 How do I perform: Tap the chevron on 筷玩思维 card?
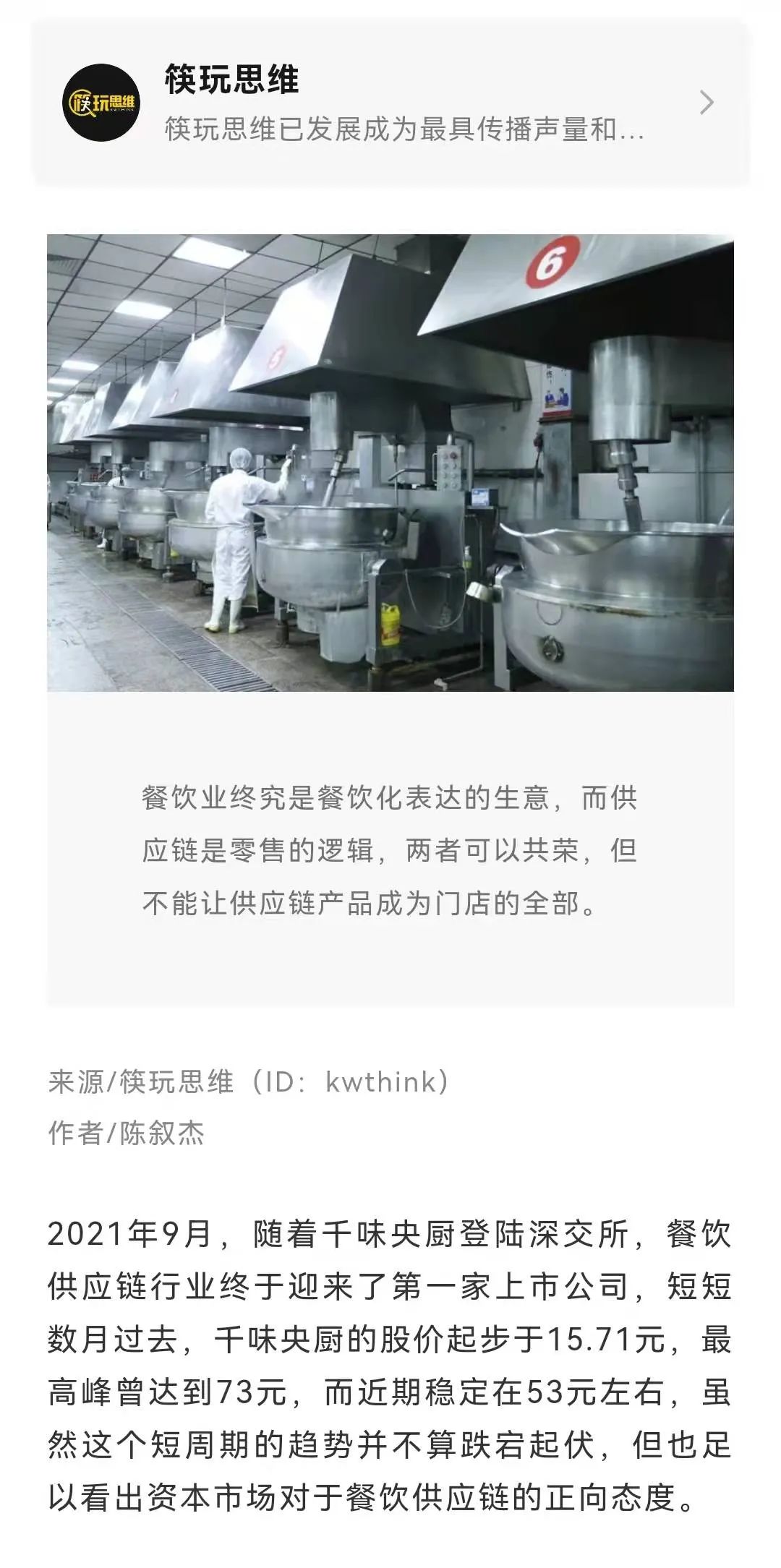pyautogui.click(x=707, y=103)
